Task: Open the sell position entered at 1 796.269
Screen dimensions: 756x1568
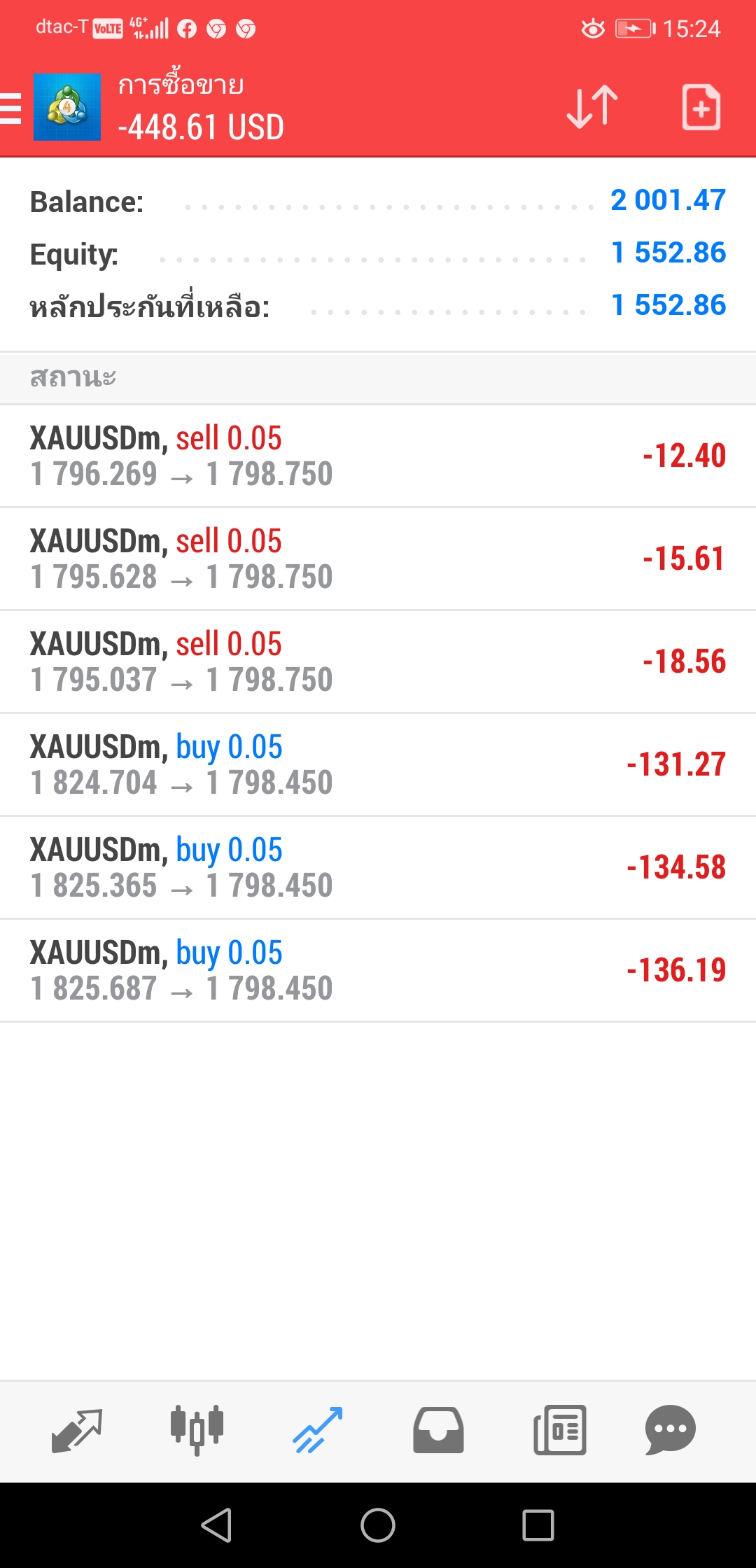Action: pyautogui.click(x=378, y=456)
